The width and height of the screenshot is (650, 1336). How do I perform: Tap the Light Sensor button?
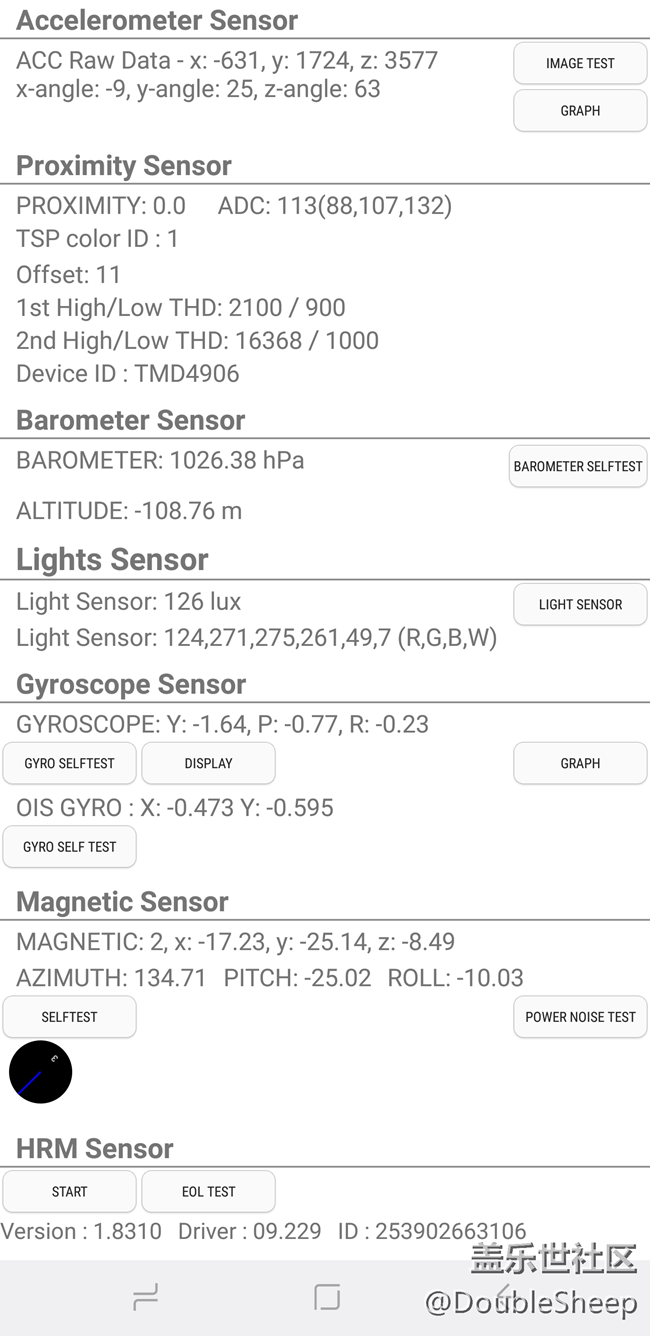pos(580,604)
